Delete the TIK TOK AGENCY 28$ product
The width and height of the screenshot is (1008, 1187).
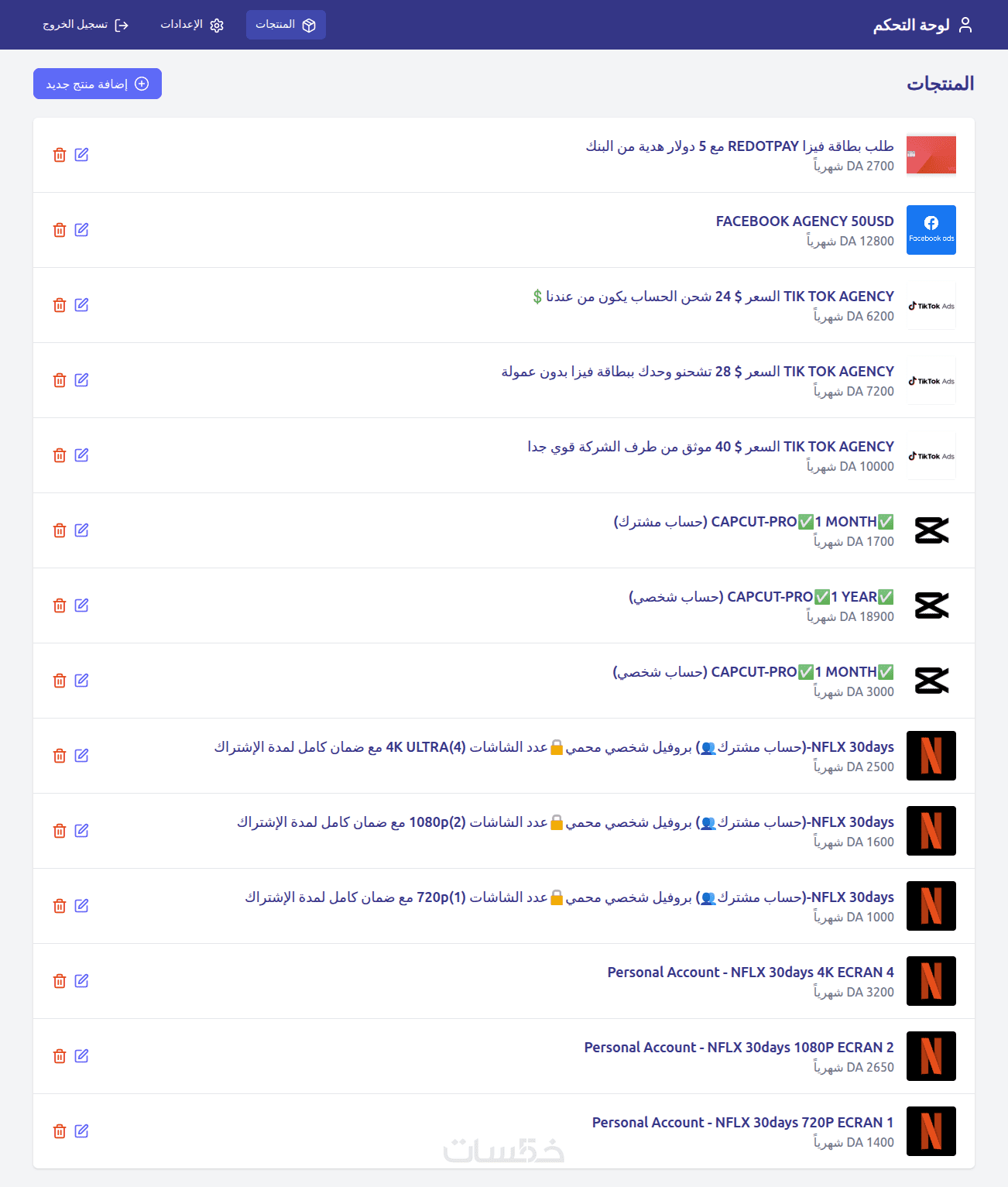pyautogui.click(x=60, y=380)
